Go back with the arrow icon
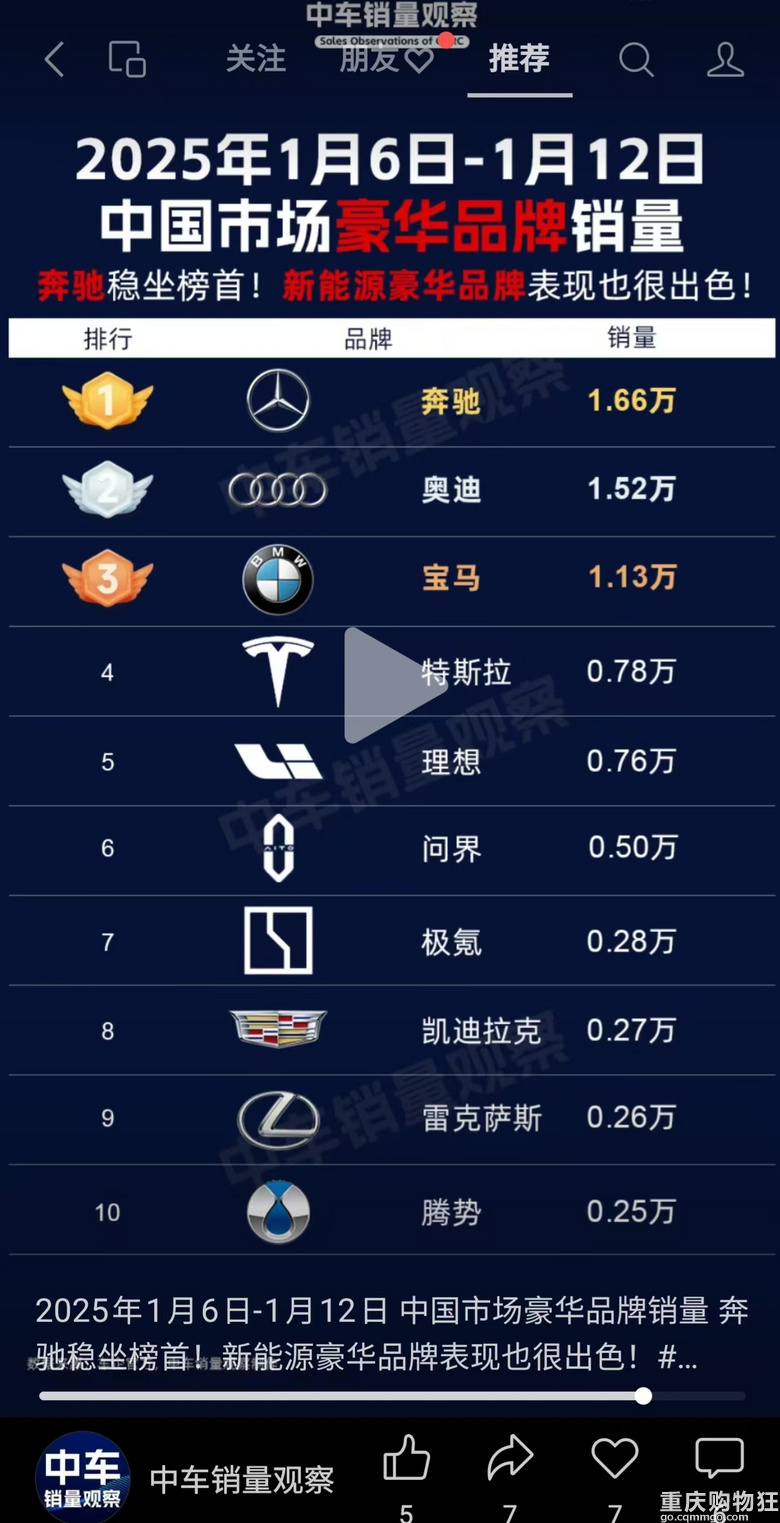The height and width of the screenshot is (1523, 780). tap(54, 60)
